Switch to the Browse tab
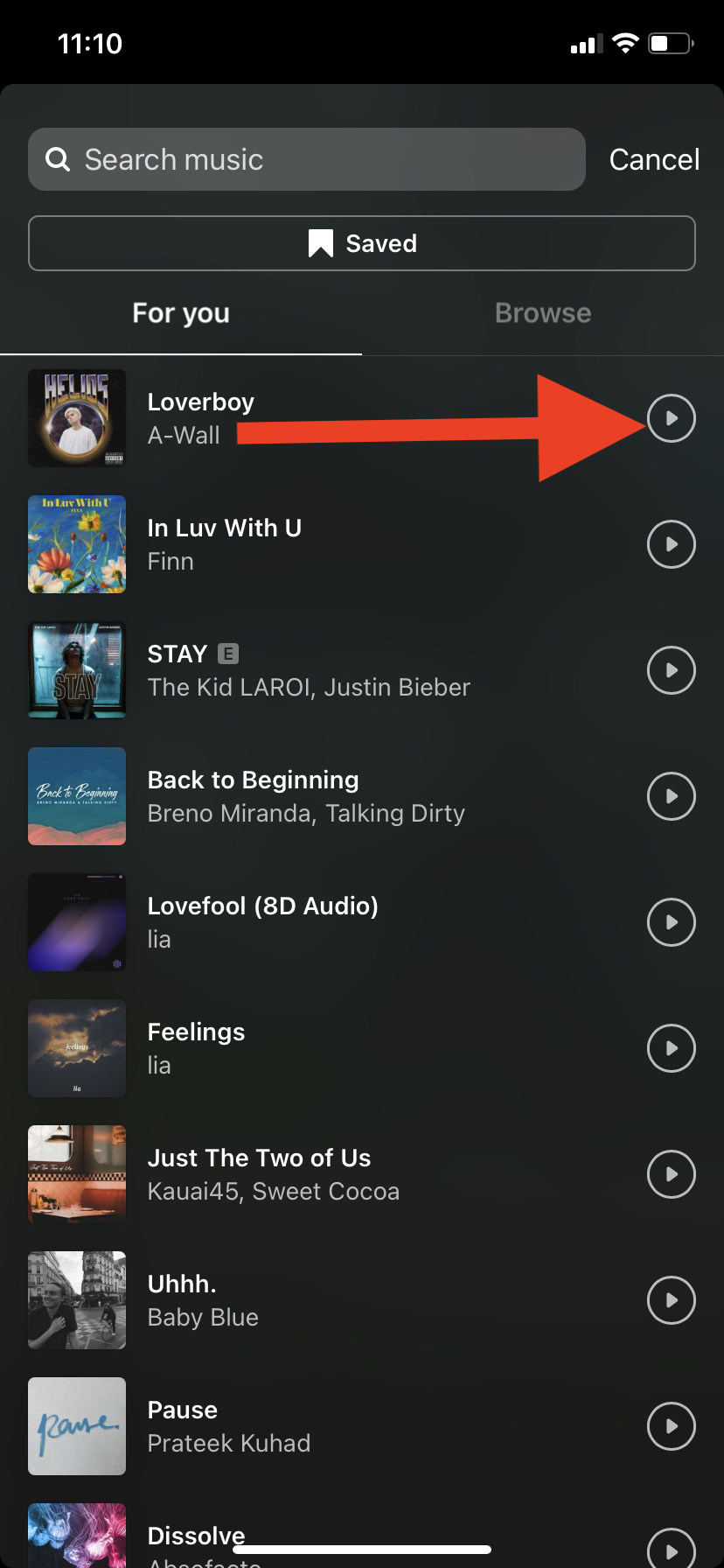The width and height of the screenshot is (724, 1568). [x=542, y=313]
